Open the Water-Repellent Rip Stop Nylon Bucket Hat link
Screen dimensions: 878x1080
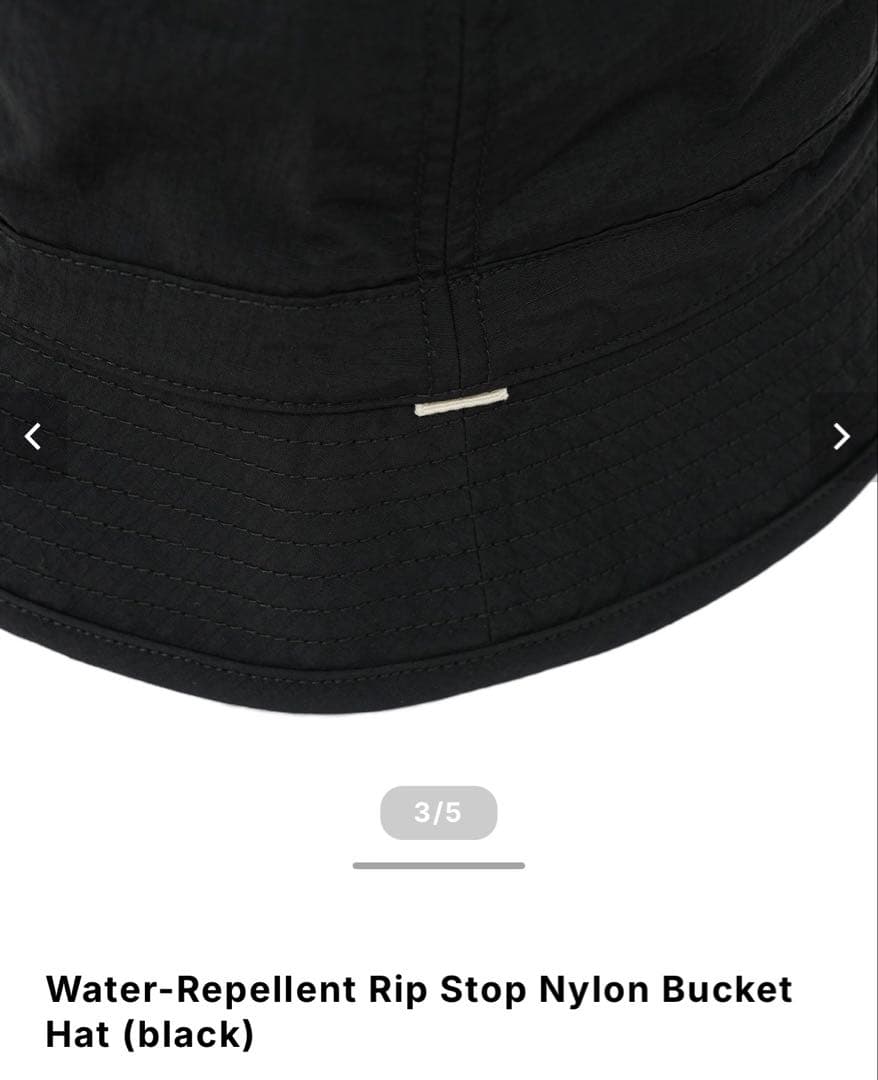point(420,1010)
